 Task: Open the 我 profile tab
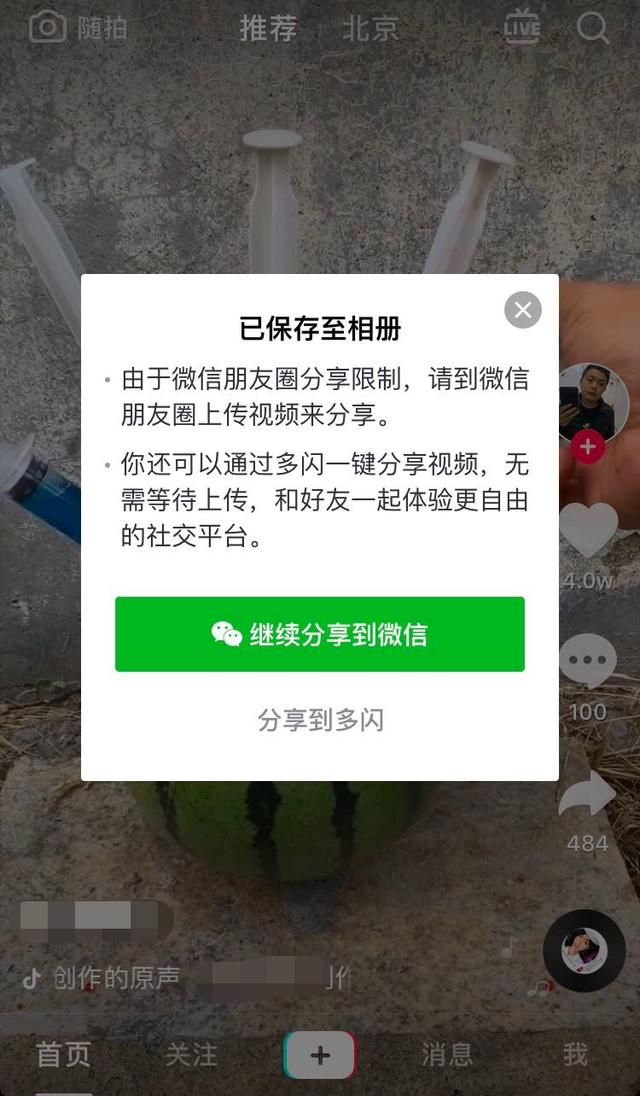tap(575, 1054)
